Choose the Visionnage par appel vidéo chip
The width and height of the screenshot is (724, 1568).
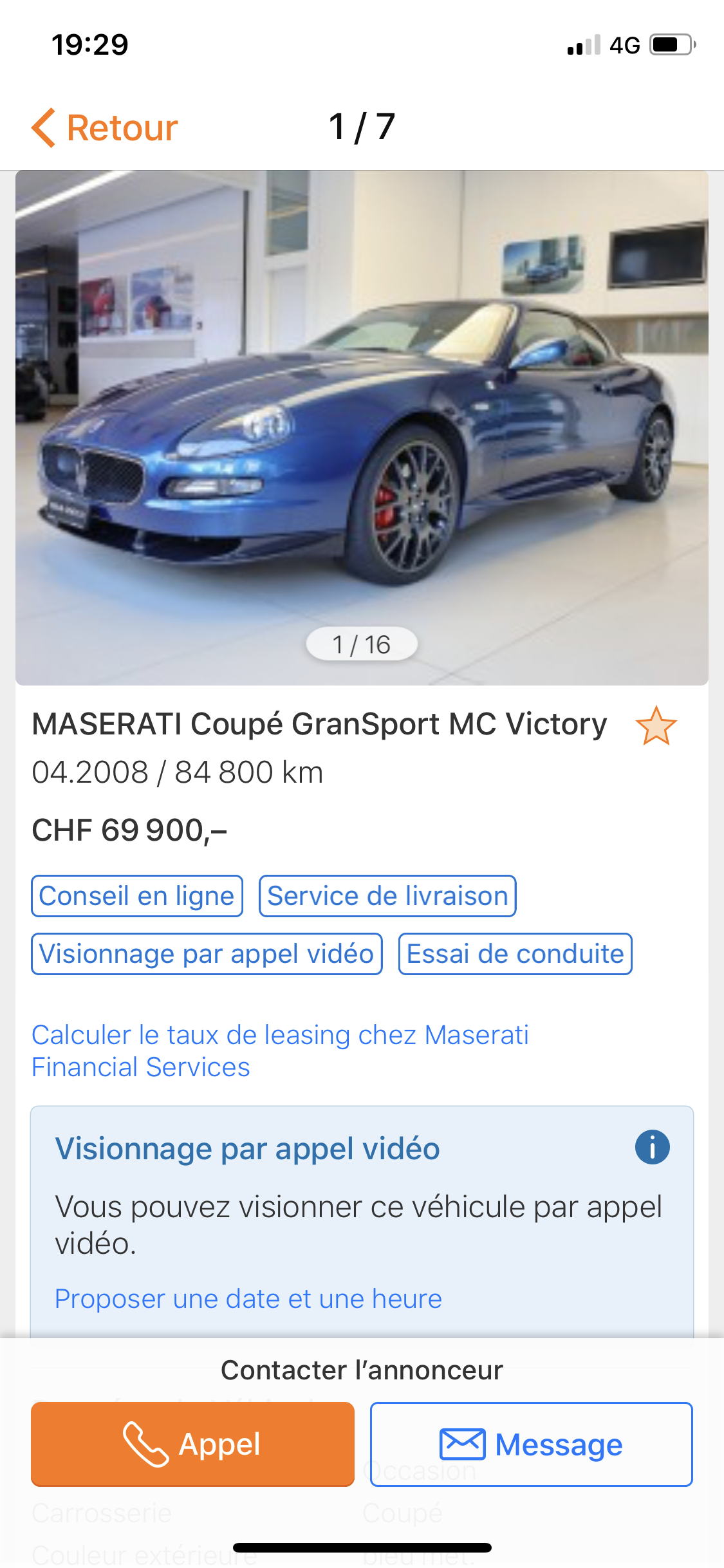[x=207, y=954]
